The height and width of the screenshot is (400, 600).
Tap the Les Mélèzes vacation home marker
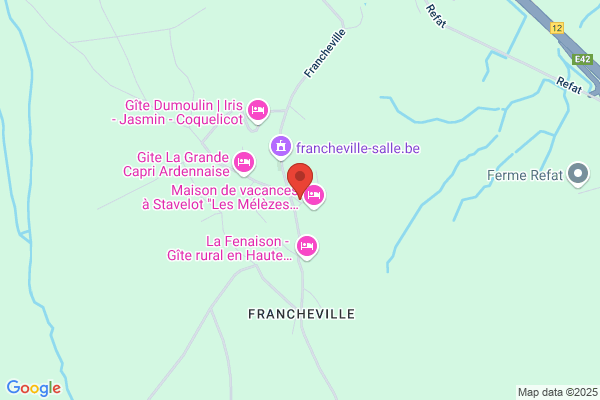coord(315,196)
